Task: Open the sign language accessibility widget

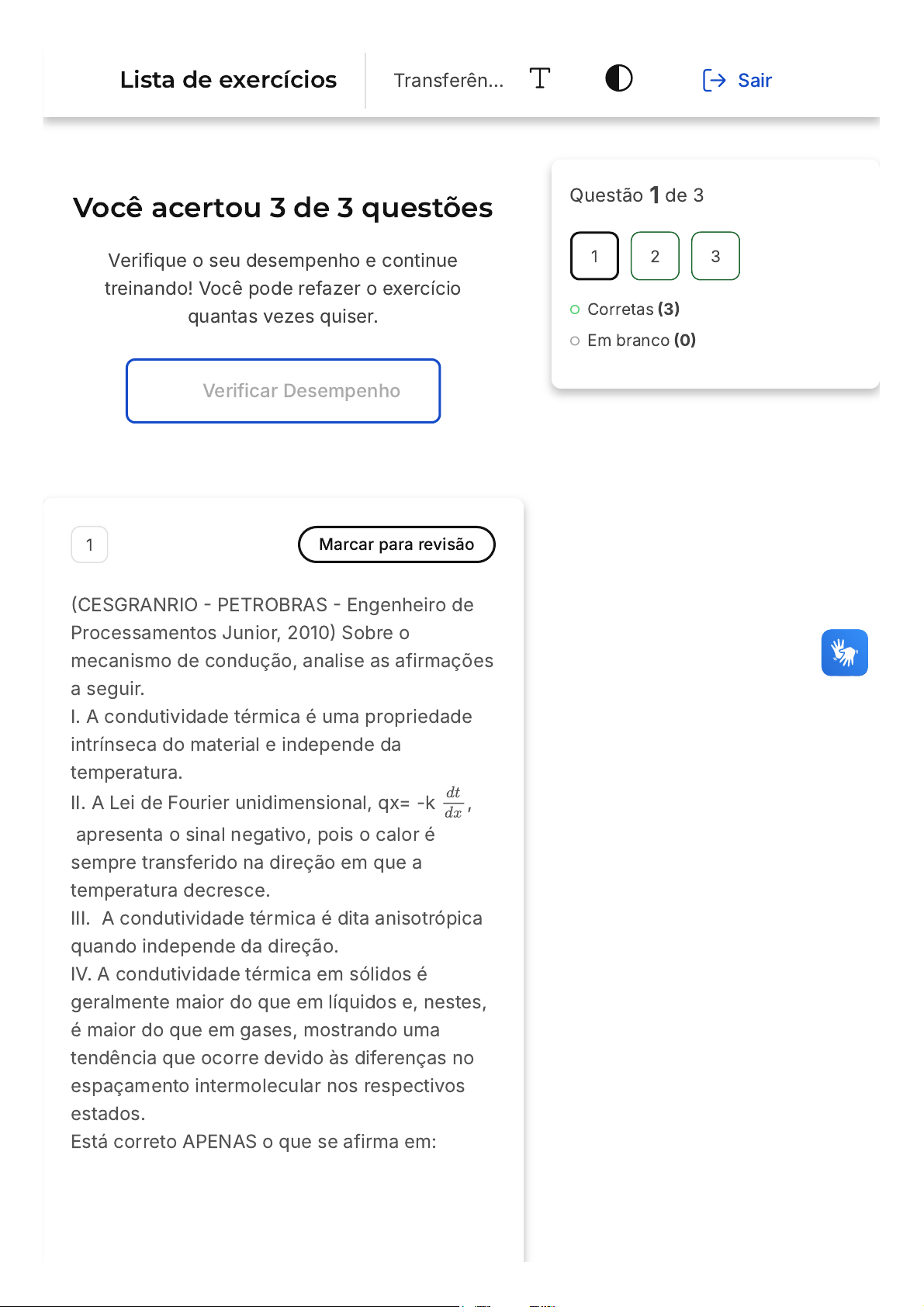Action: pos(844,652)
